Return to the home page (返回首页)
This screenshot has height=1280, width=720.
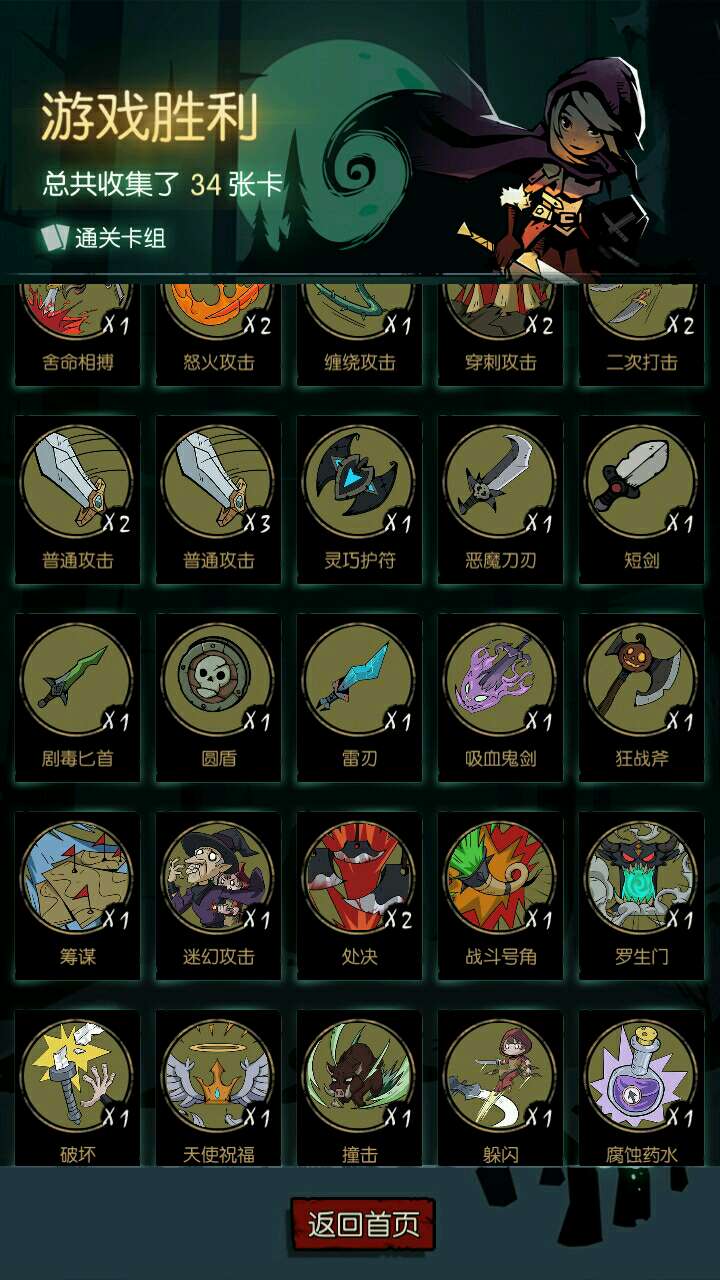tap(362, 1224)
